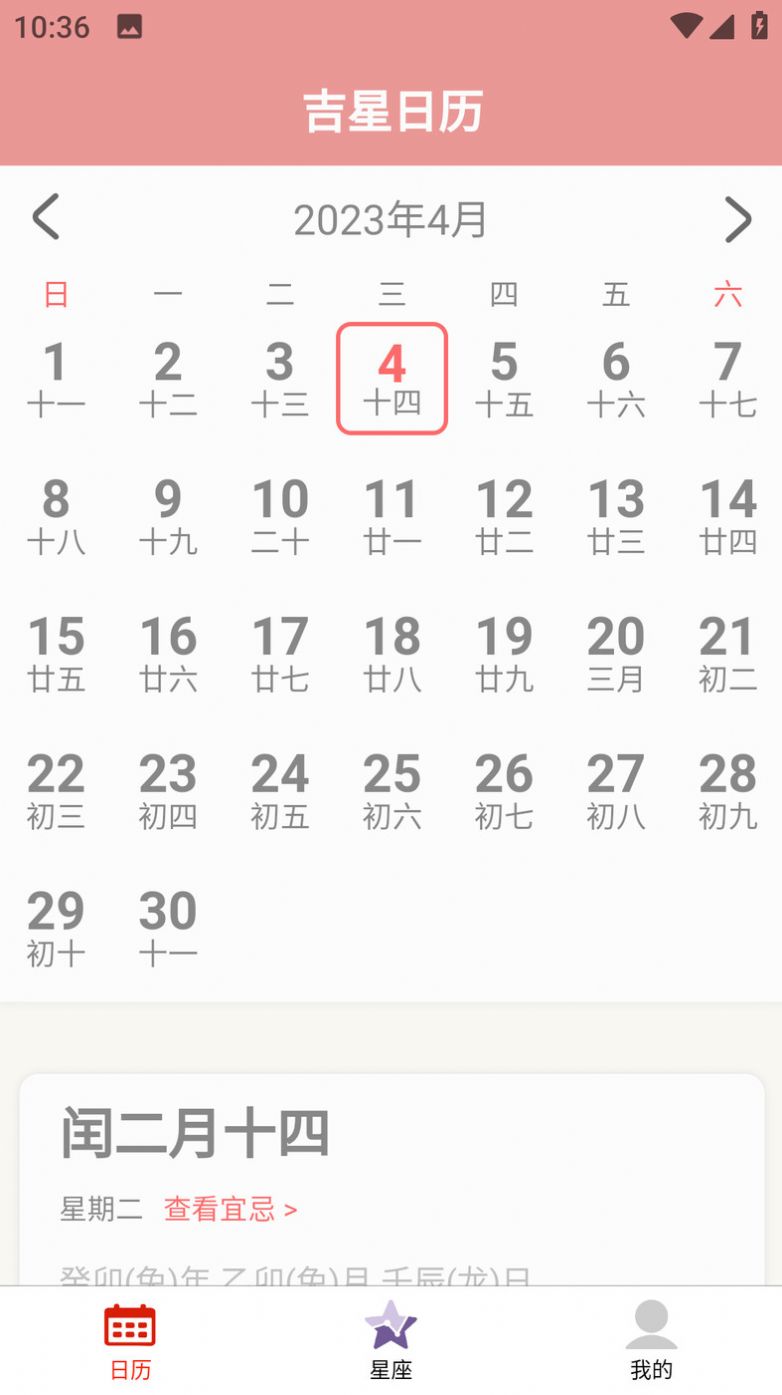This screenshot has height=1395, width=782.
Task: Select April 28 in the calendar
Action: point(727,789)
